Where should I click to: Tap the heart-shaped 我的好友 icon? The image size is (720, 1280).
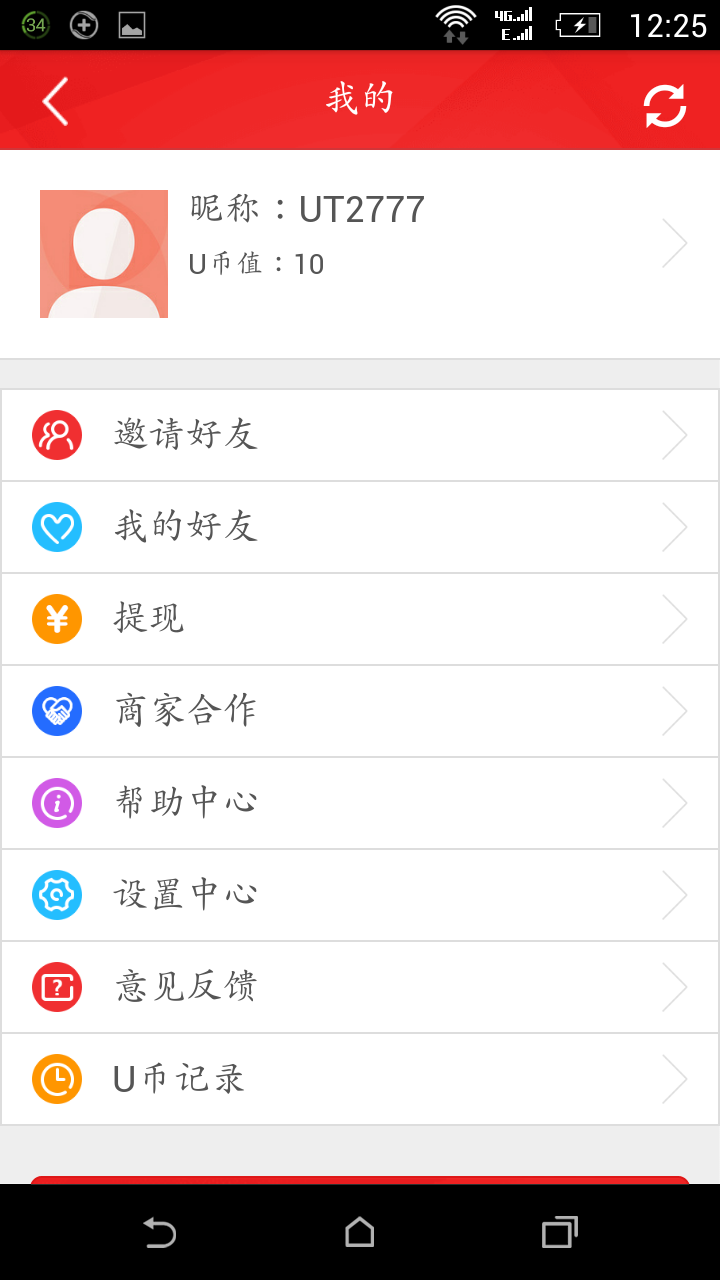(57, 527)
